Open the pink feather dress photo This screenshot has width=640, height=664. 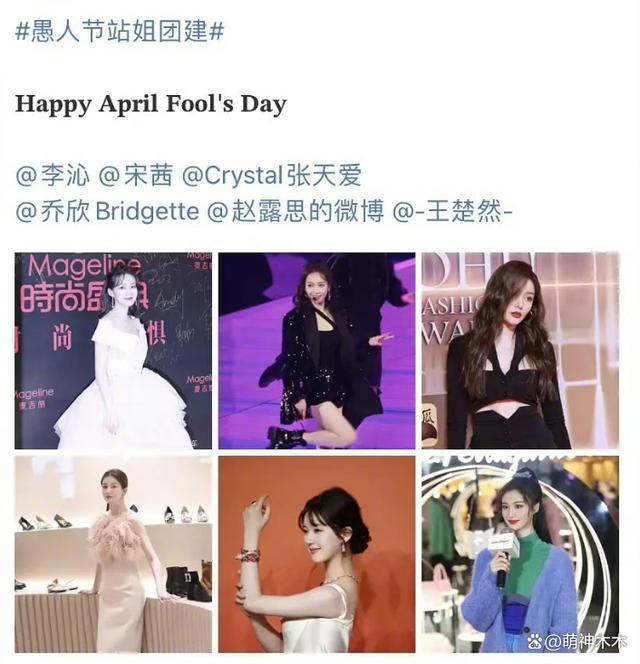tap(113, 554)
